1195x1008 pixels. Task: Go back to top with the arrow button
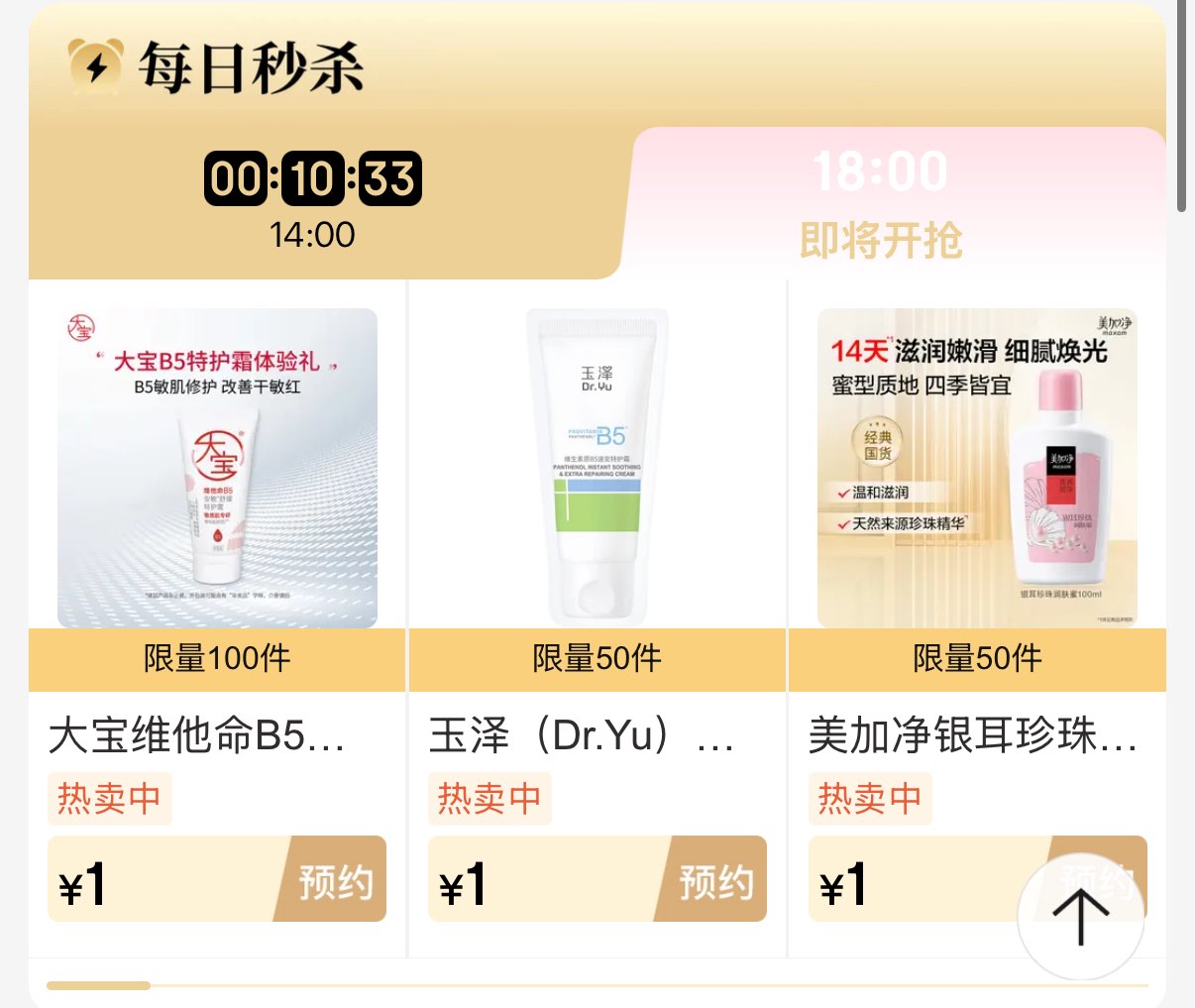tap(1080, 916)
